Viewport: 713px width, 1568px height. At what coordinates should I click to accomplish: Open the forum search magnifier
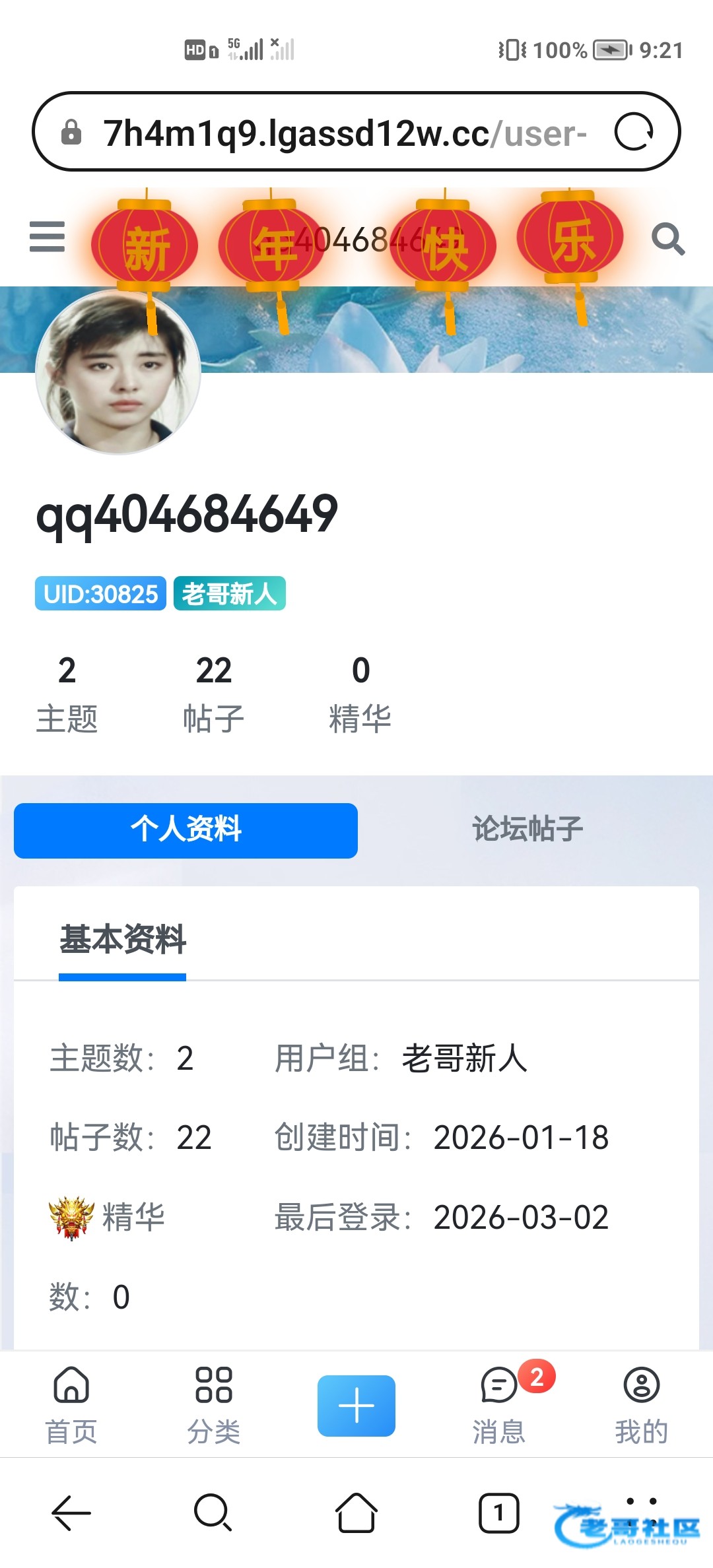pyautogui.click(x=667, y=239)
